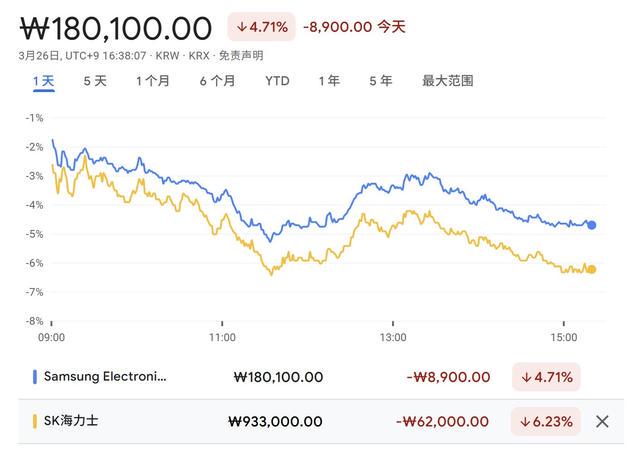View the 1年 chart range
640x450 pixels.
(x=328, y=81)
